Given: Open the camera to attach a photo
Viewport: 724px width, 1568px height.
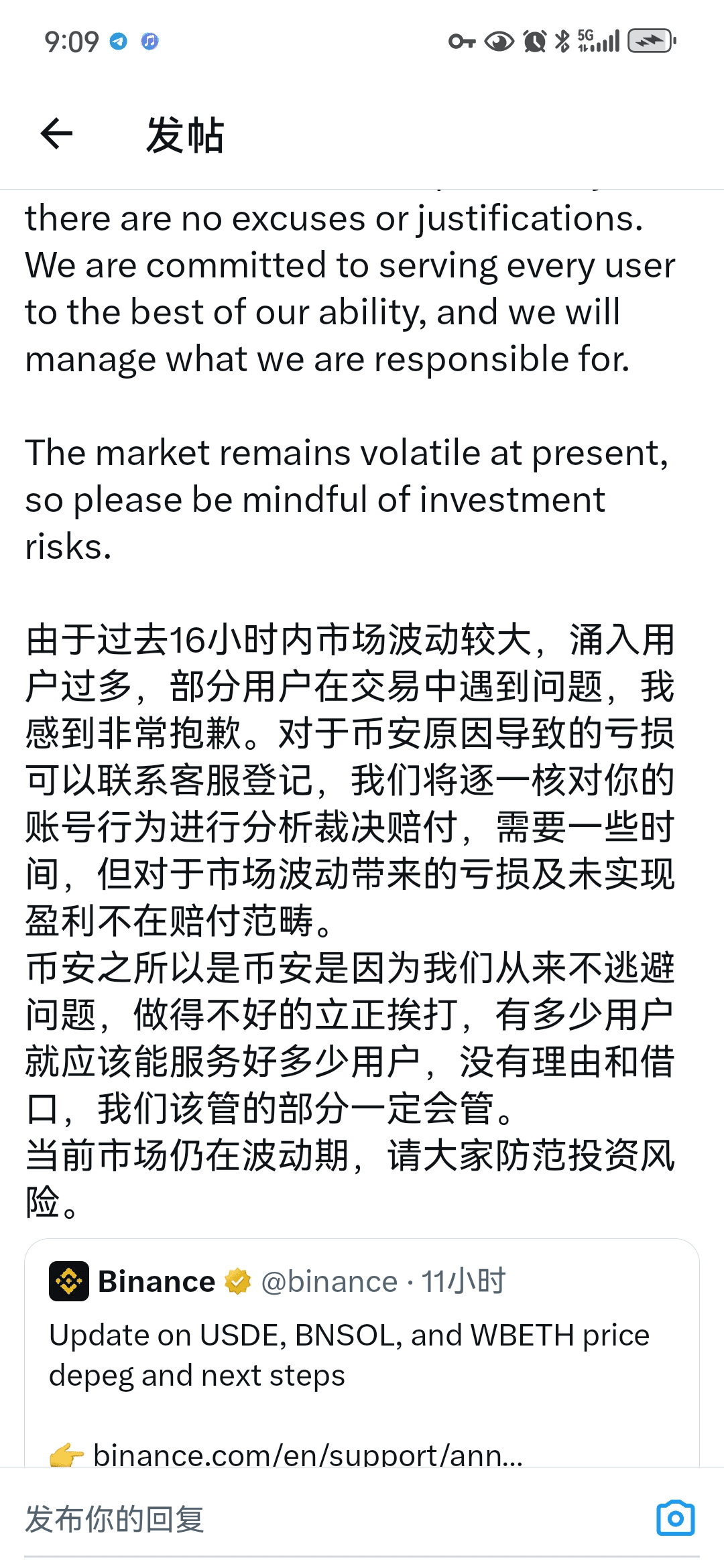Looking at the screenshot, I should click(x=675, y=1518).
